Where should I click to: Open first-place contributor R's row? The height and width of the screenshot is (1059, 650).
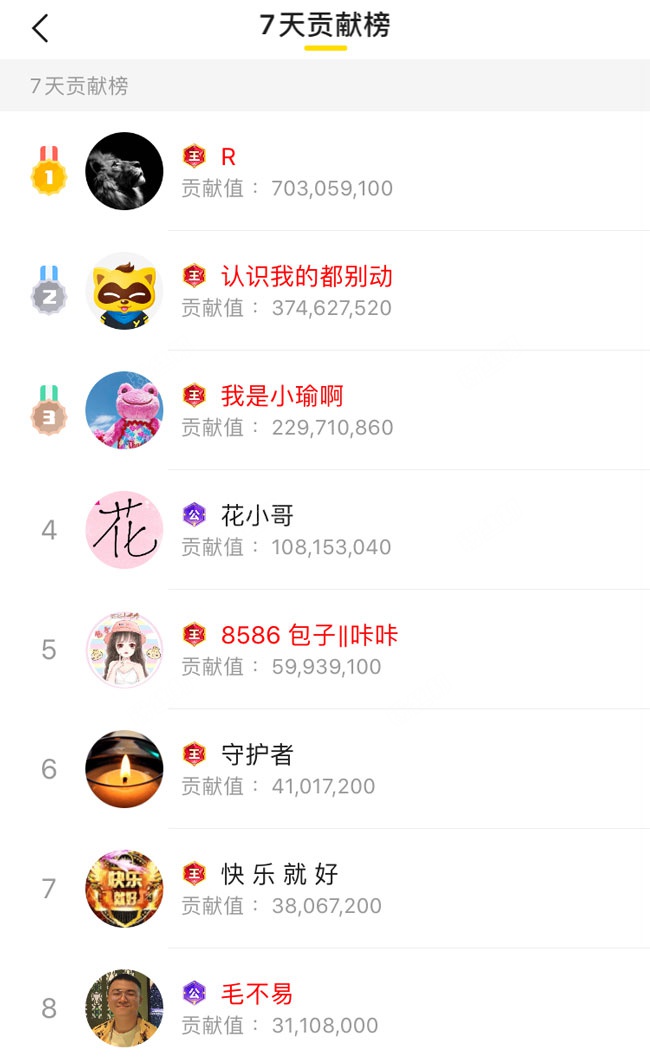coord(325,171)
